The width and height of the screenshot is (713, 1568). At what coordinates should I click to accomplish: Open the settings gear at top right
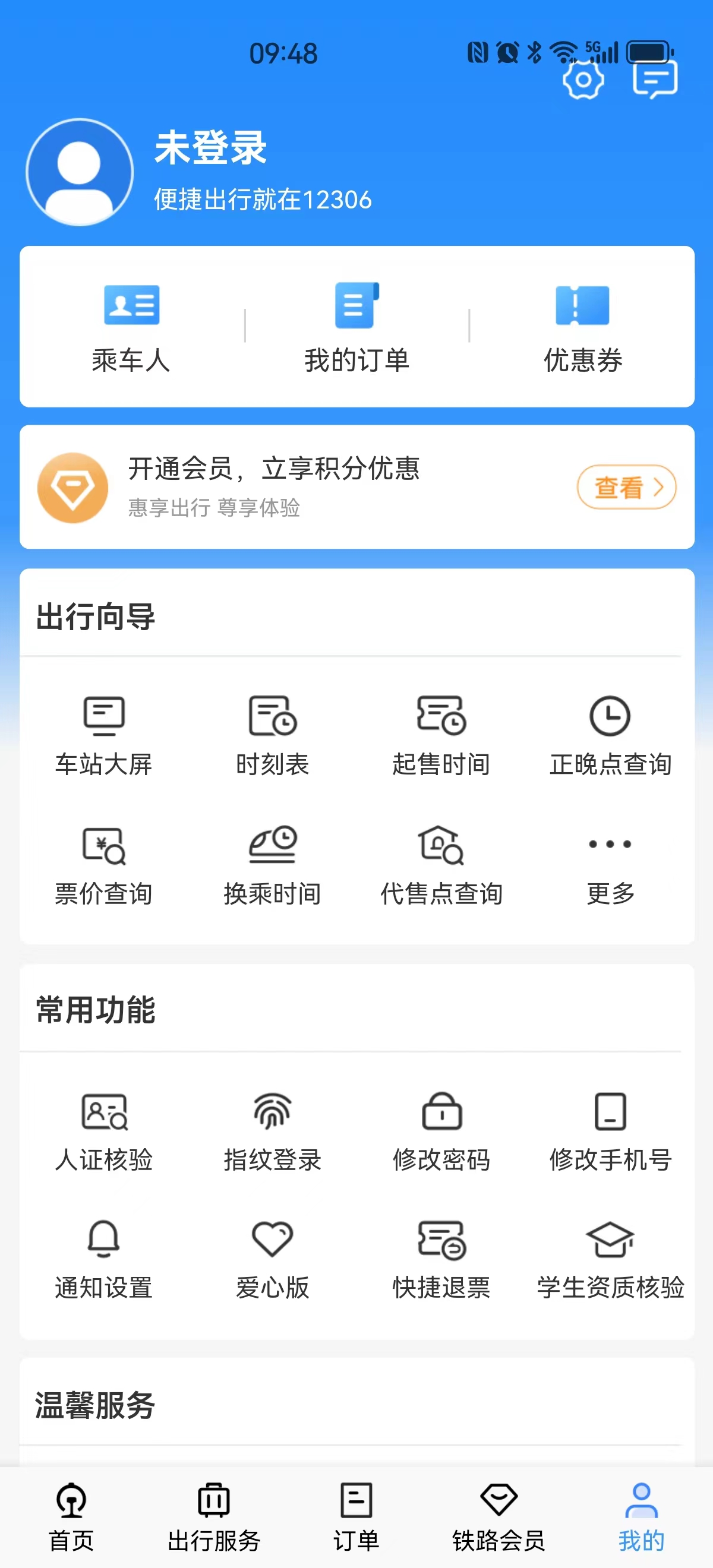point(583,81)
